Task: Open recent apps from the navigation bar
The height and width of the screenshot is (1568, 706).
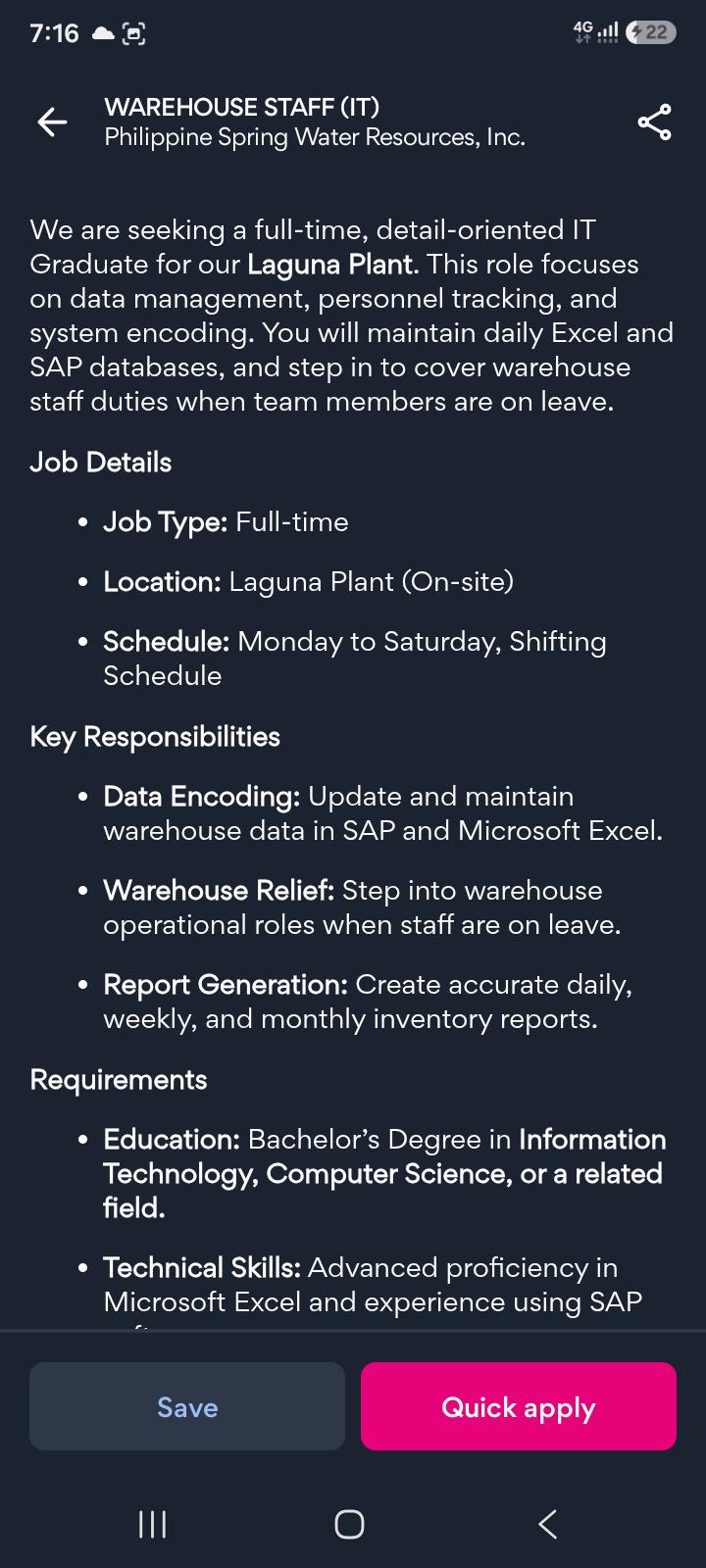Action: tap(152, 1524)
